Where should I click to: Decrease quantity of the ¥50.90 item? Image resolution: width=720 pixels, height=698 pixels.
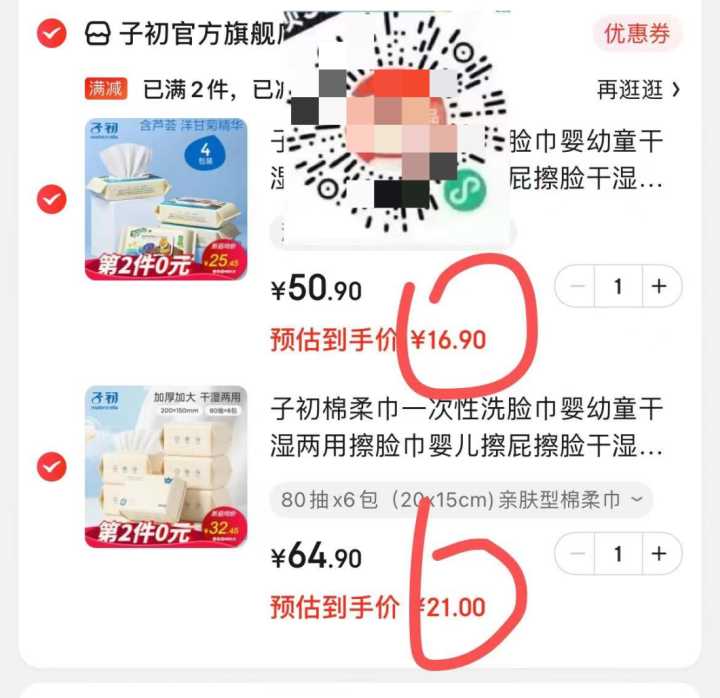(x=577, y=287)
